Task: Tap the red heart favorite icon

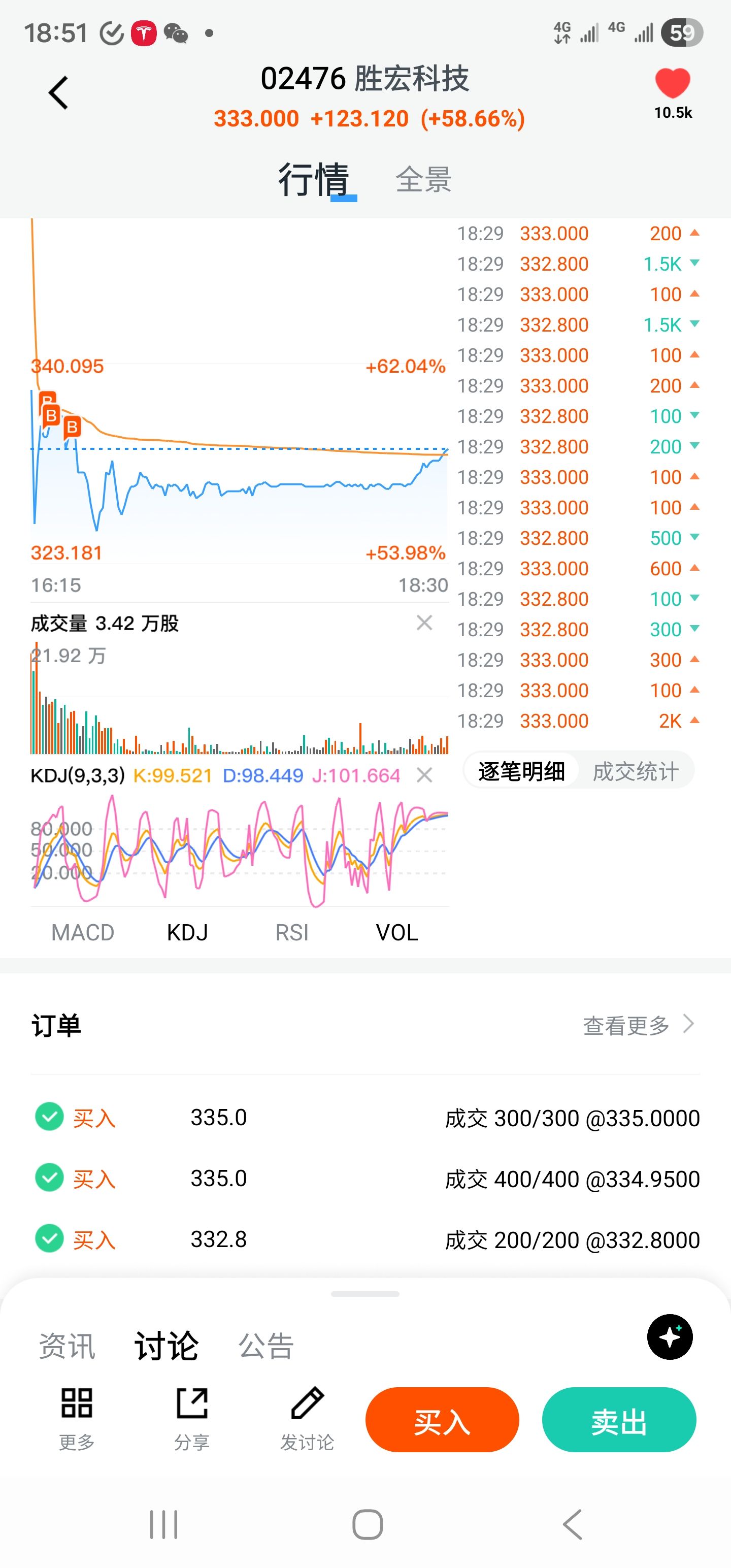Action: 672,84
